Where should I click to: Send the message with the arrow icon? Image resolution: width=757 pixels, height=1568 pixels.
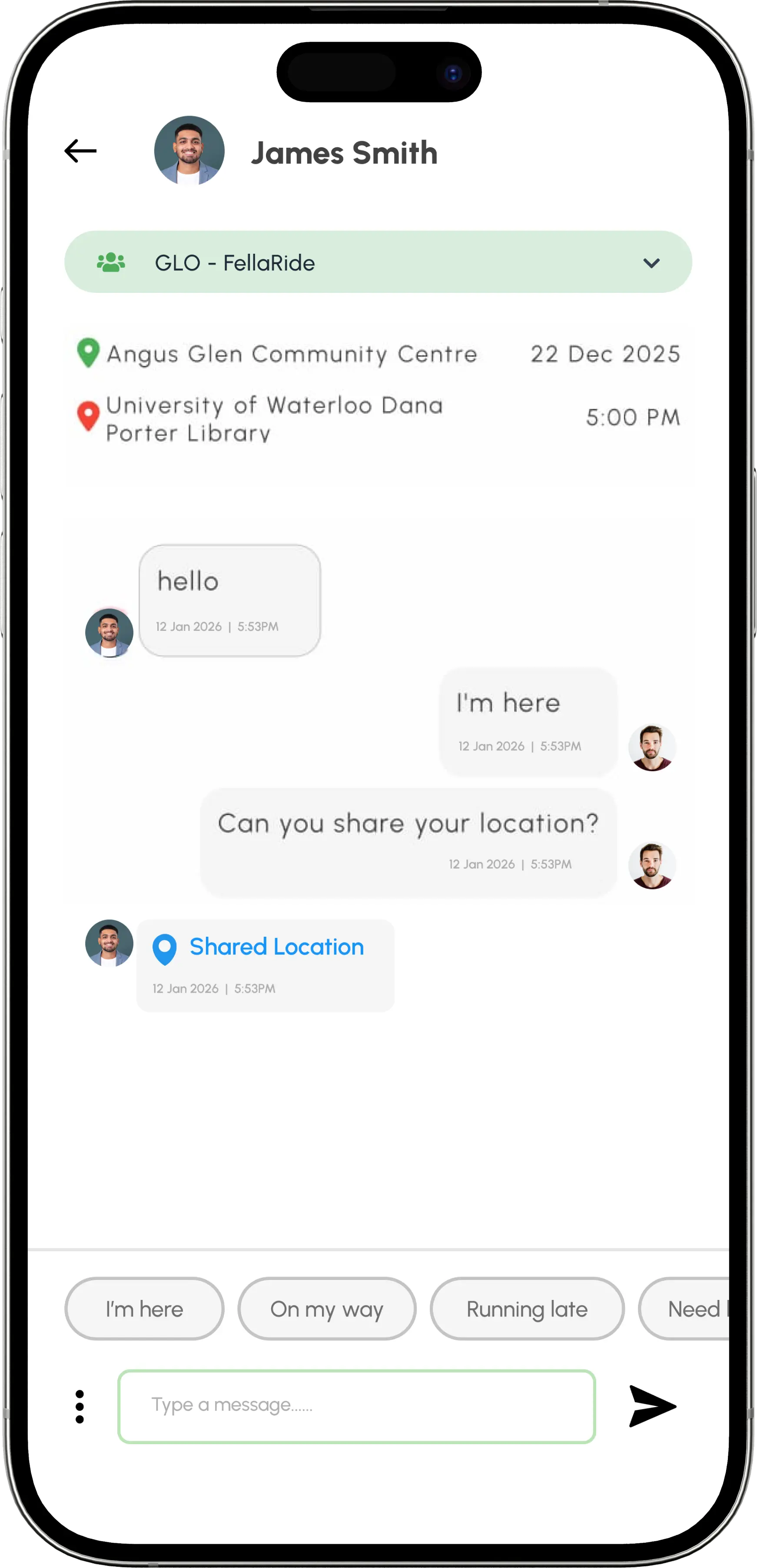pos(652,1406)
